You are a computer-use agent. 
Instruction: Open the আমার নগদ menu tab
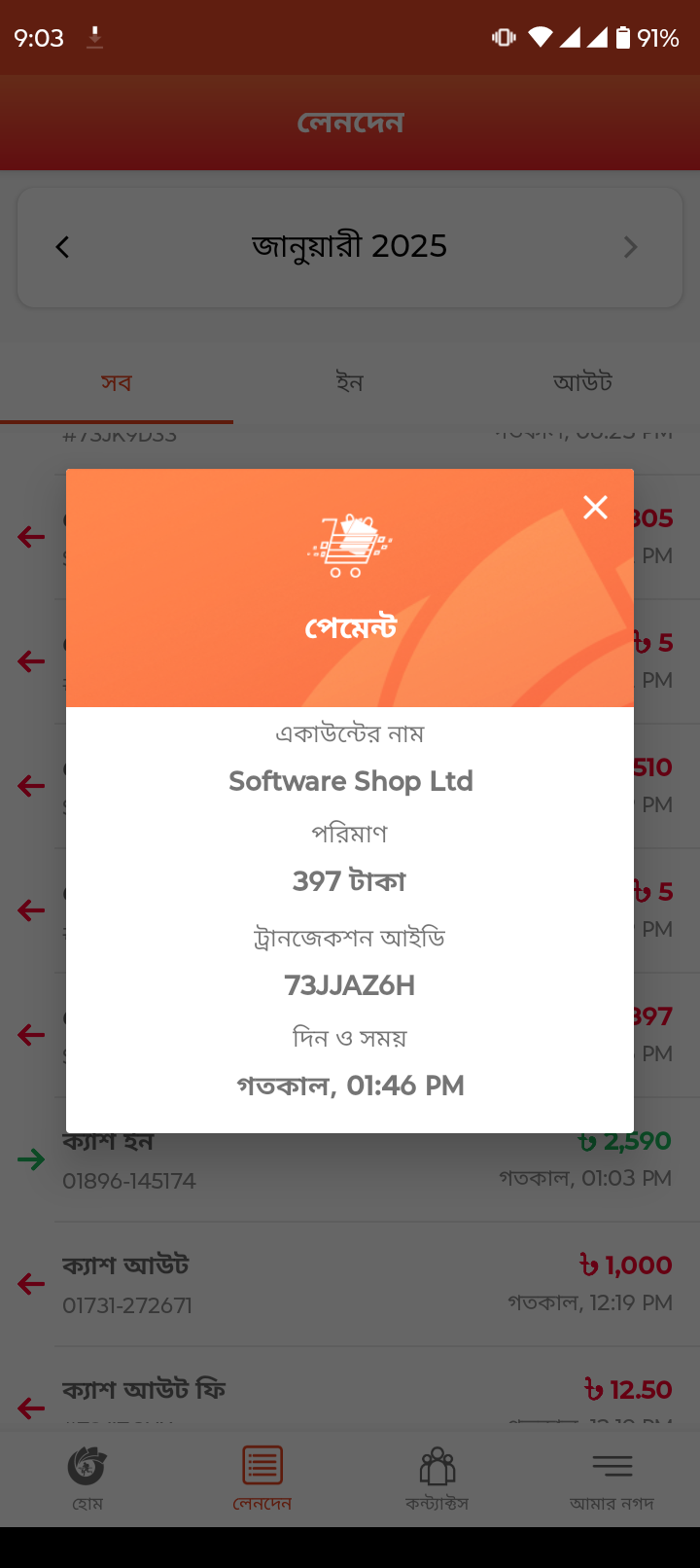tap(612, 1479)
